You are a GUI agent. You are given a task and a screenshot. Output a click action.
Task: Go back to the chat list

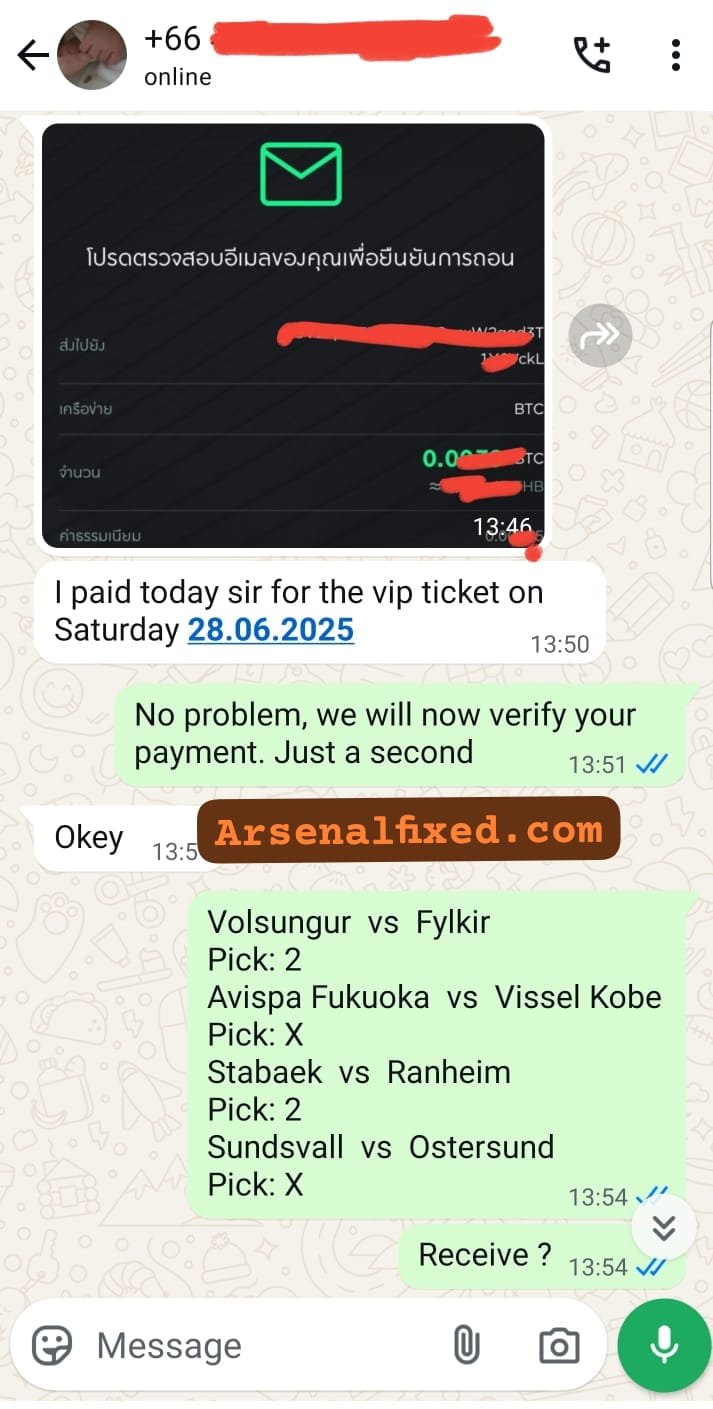pyautogui.click(x=32, y=56)
